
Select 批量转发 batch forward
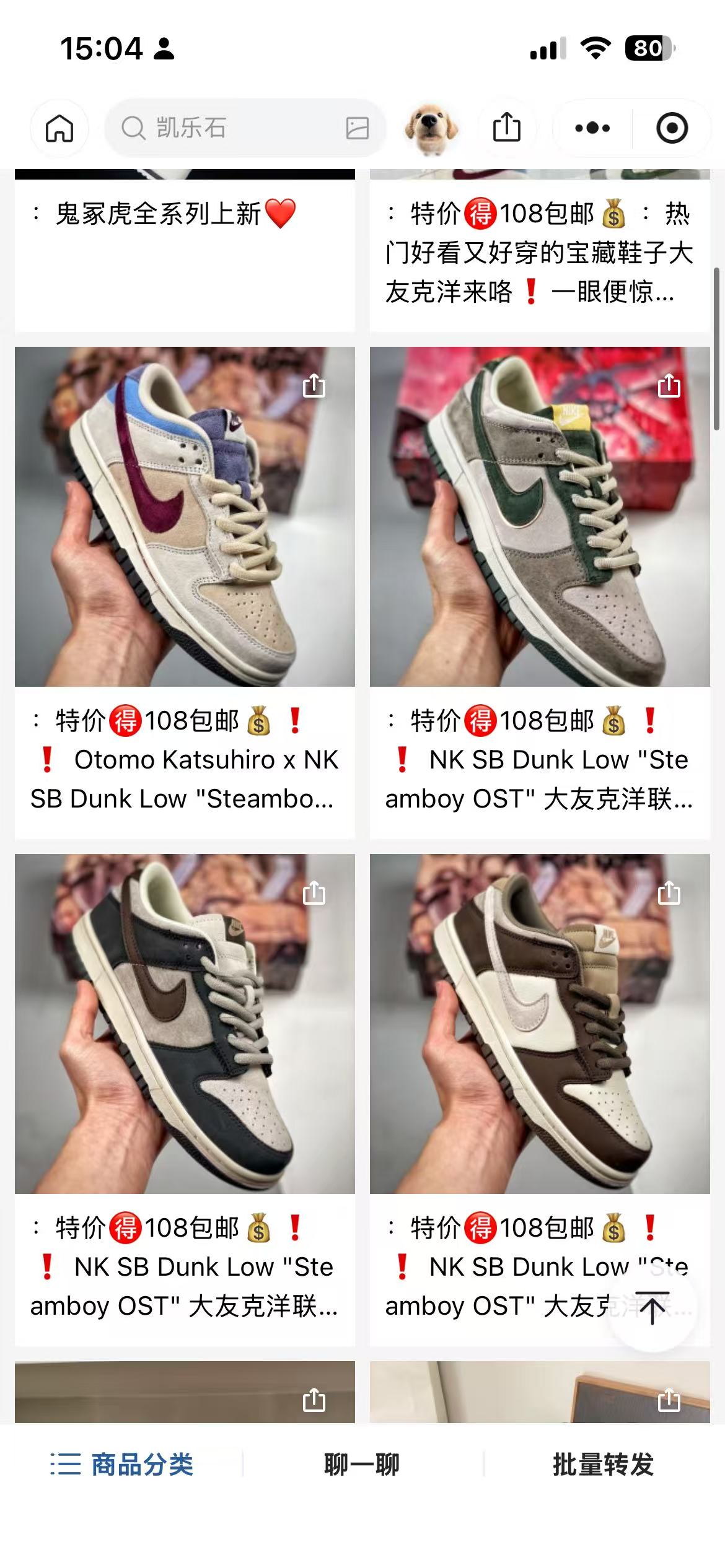point(603,1465)
